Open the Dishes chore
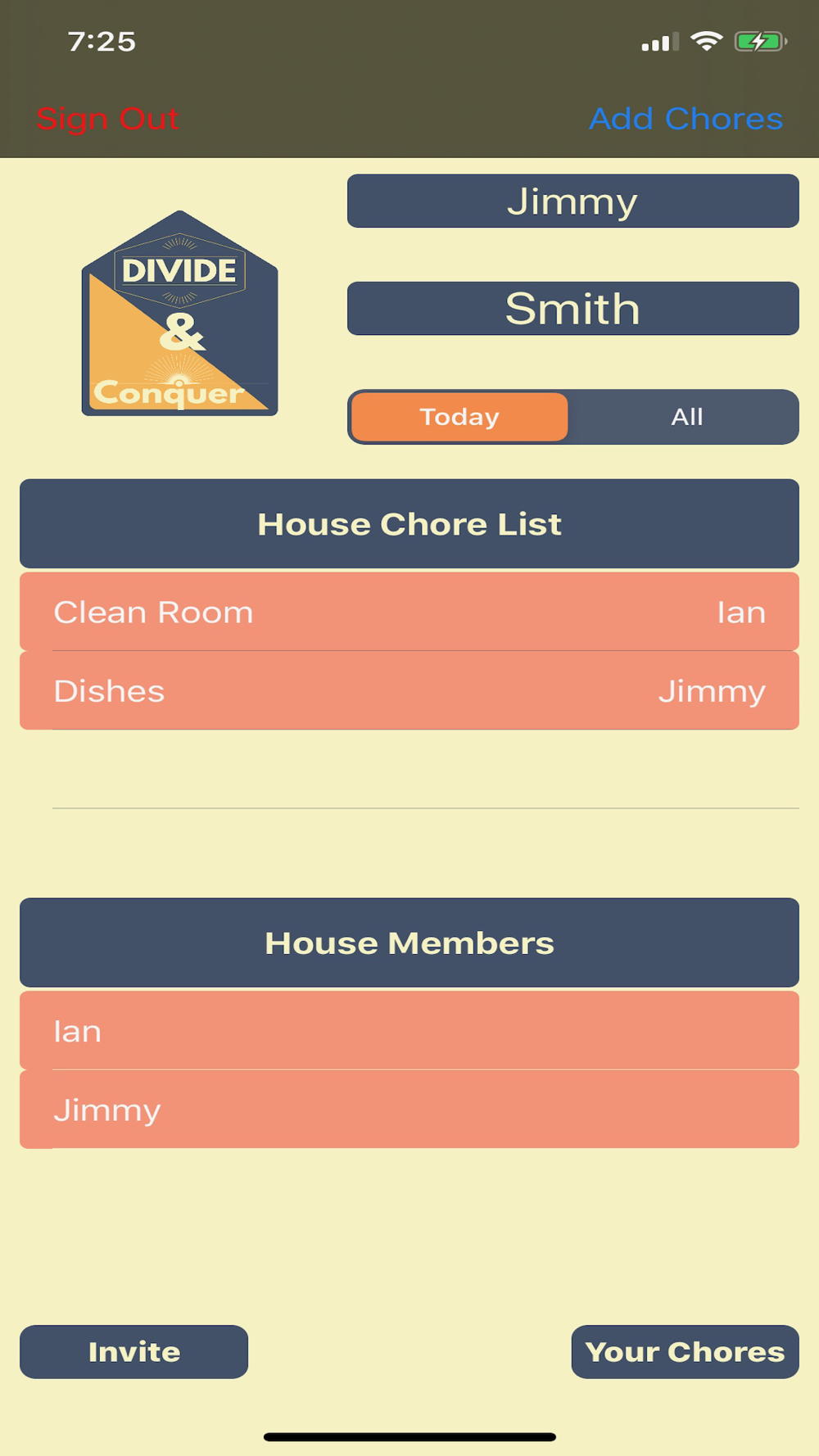Screen dimensions: 819x1456 coord(409,690)
